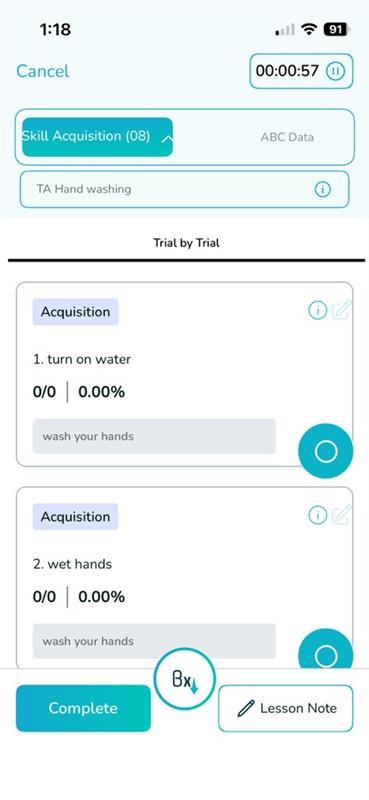
Task: Pause the session timer
Action: 335,71
